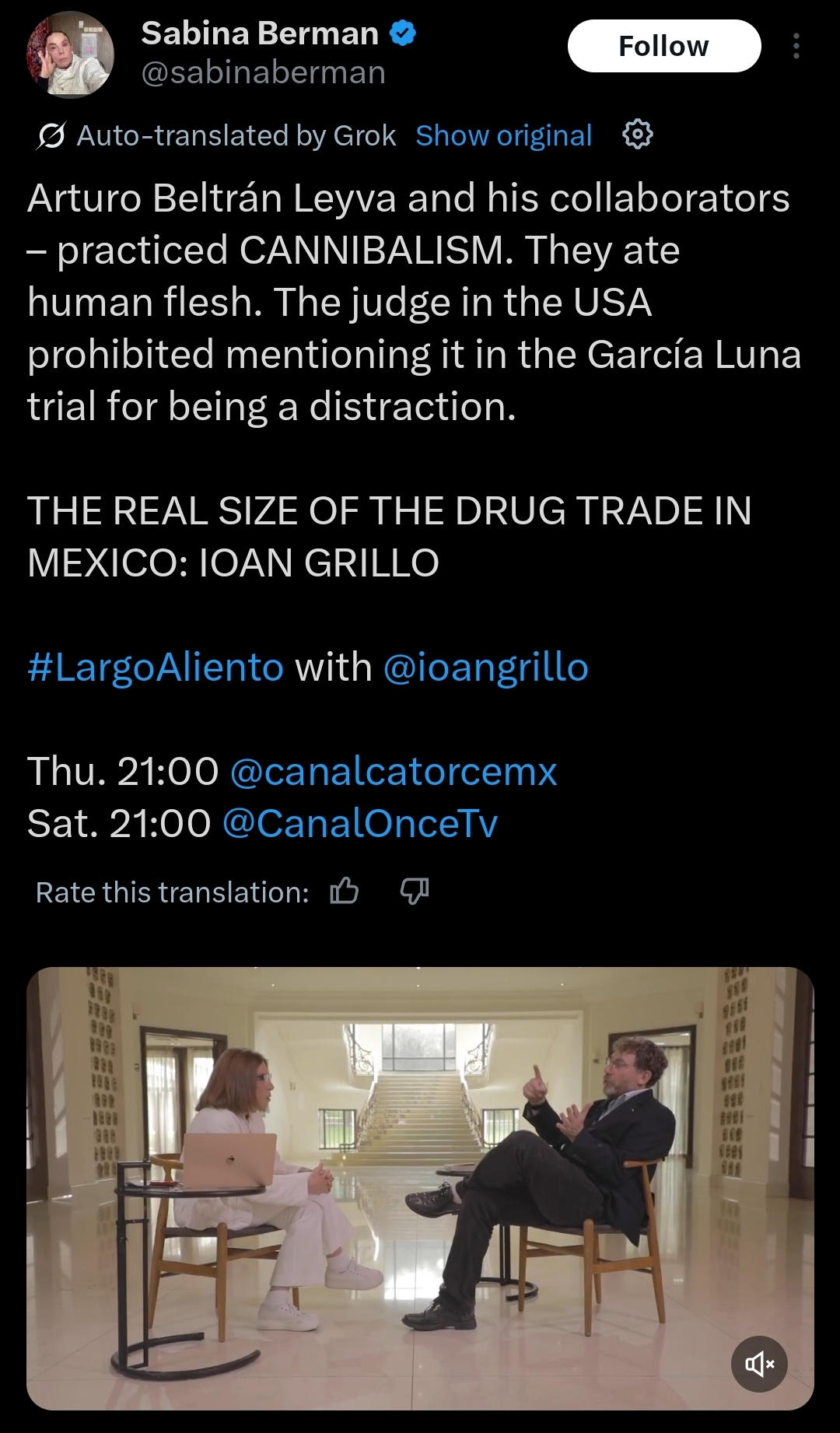Show original untranslated post
Screen dimensions: 840x1433
click(503, 135)
